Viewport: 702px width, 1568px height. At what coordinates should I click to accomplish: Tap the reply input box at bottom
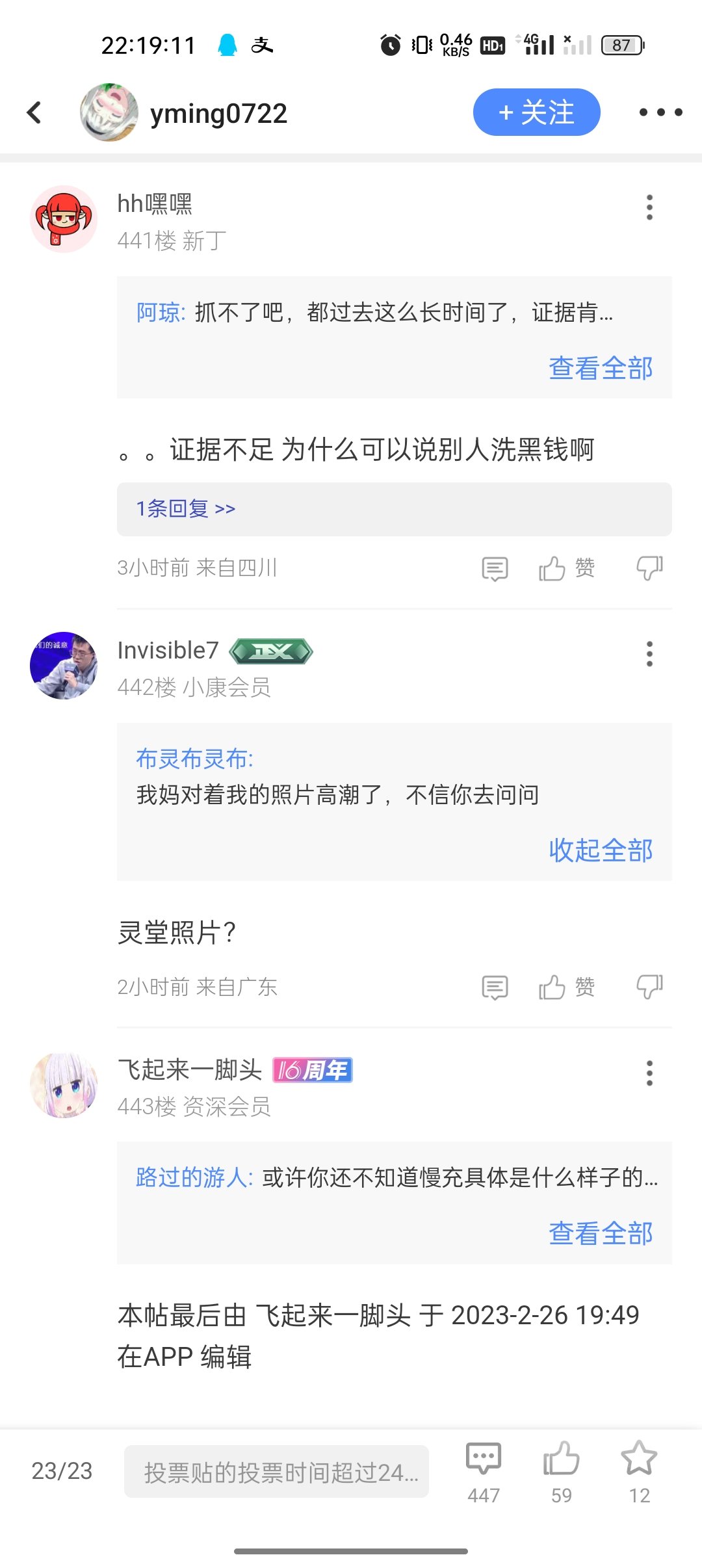[x=276, y=1472]
